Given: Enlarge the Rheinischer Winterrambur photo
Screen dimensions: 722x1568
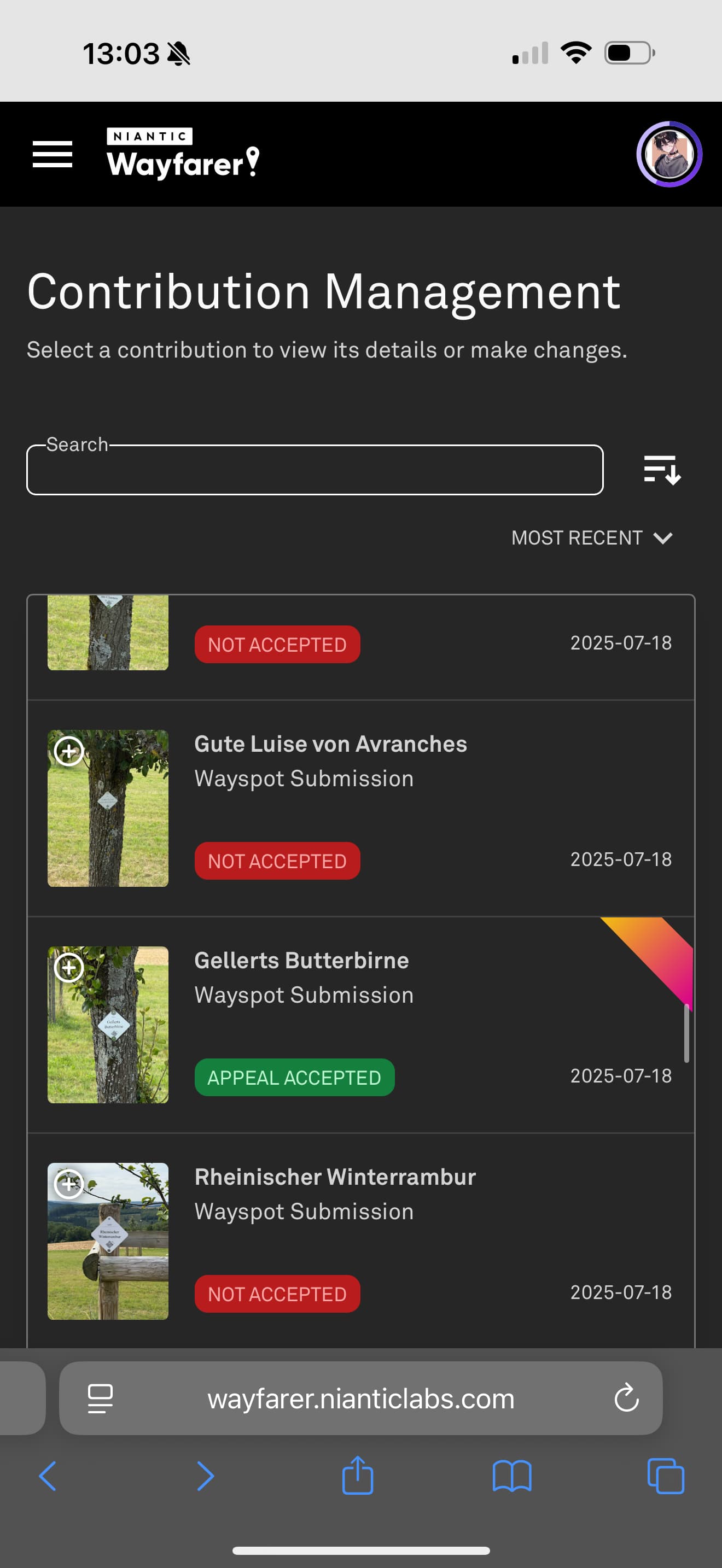Looking at the screenshot, I should tap(69, 1184).
